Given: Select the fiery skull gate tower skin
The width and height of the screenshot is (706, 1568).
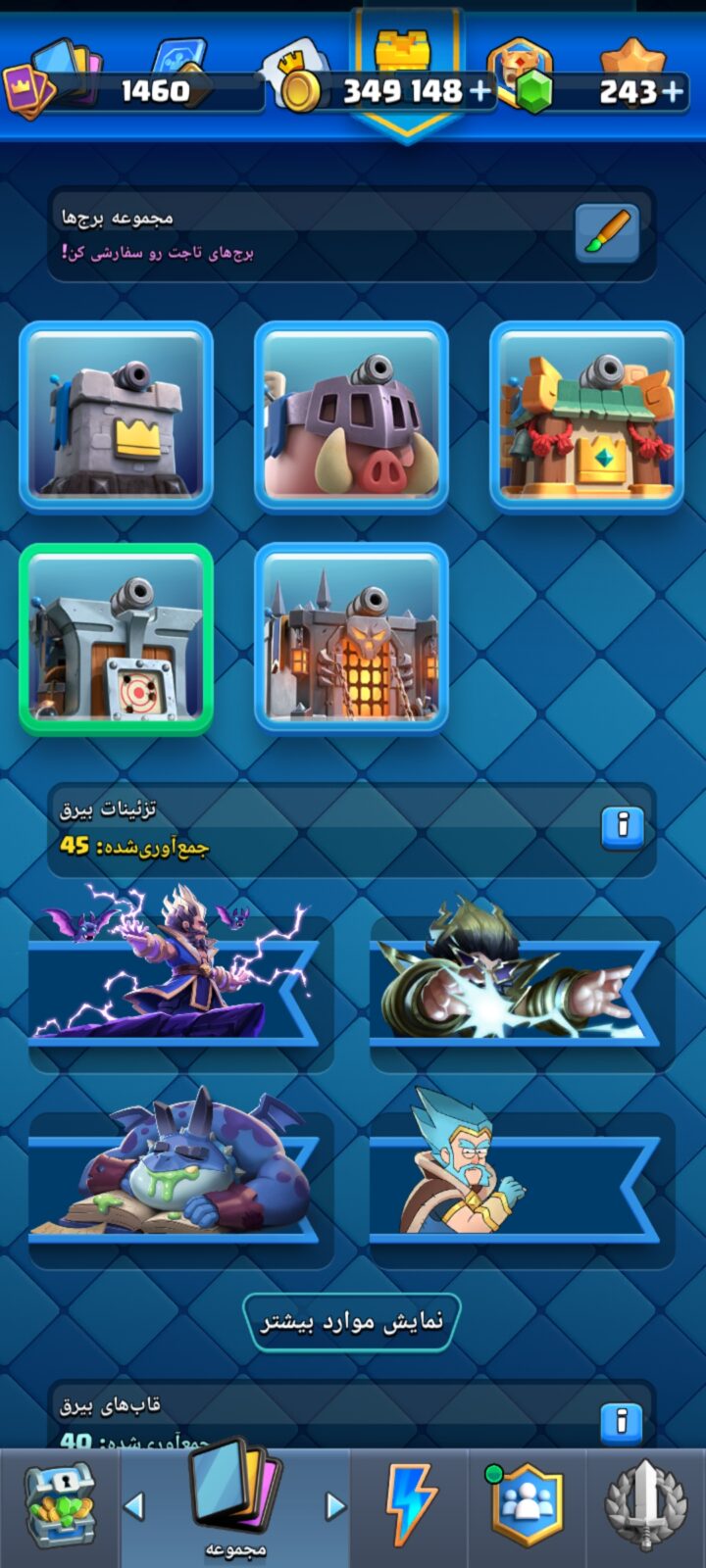Looking at the screenshot, I should 351,638.
